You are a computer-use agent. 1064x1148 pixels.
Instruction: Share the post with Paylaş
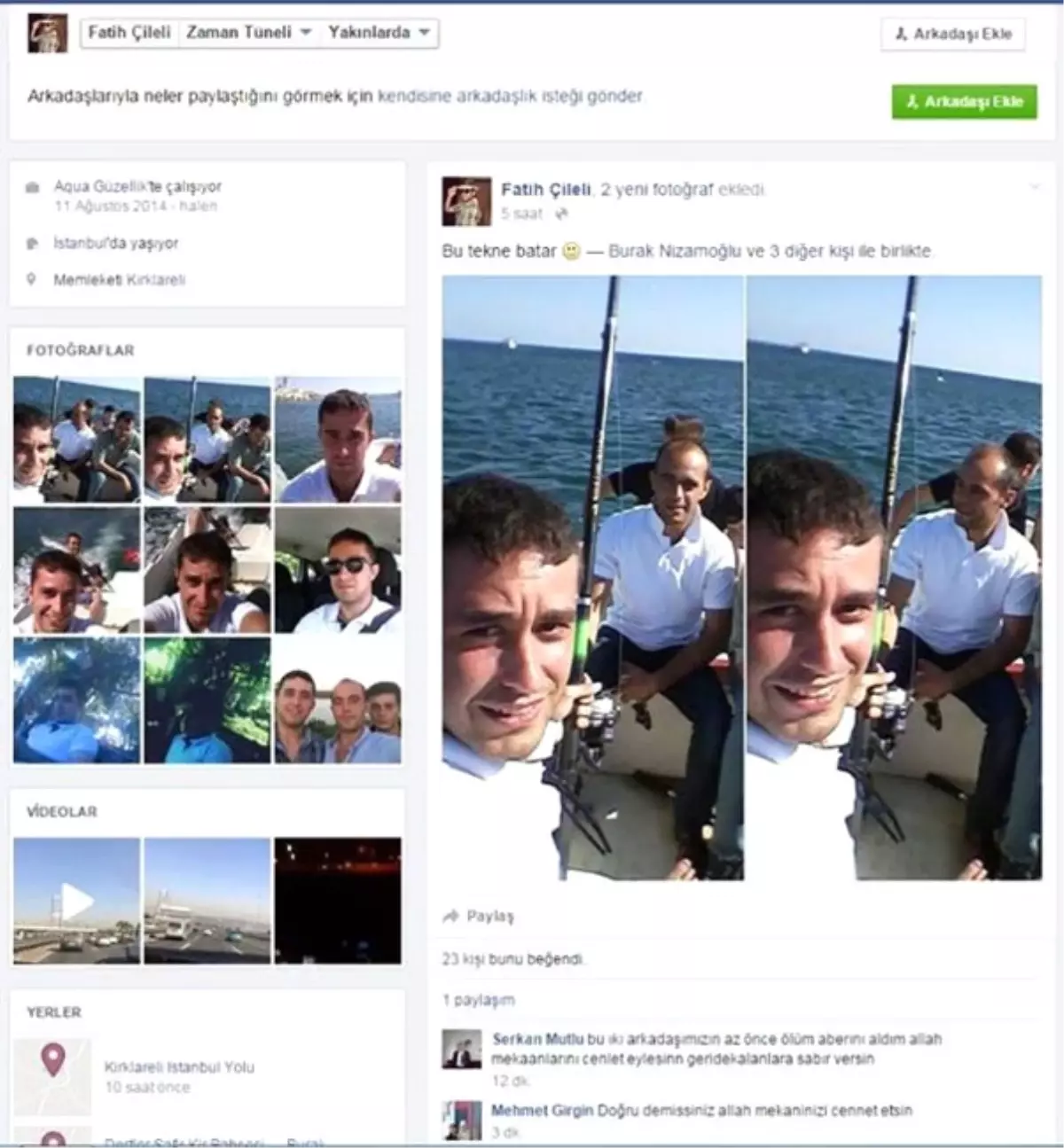[480, 917]
